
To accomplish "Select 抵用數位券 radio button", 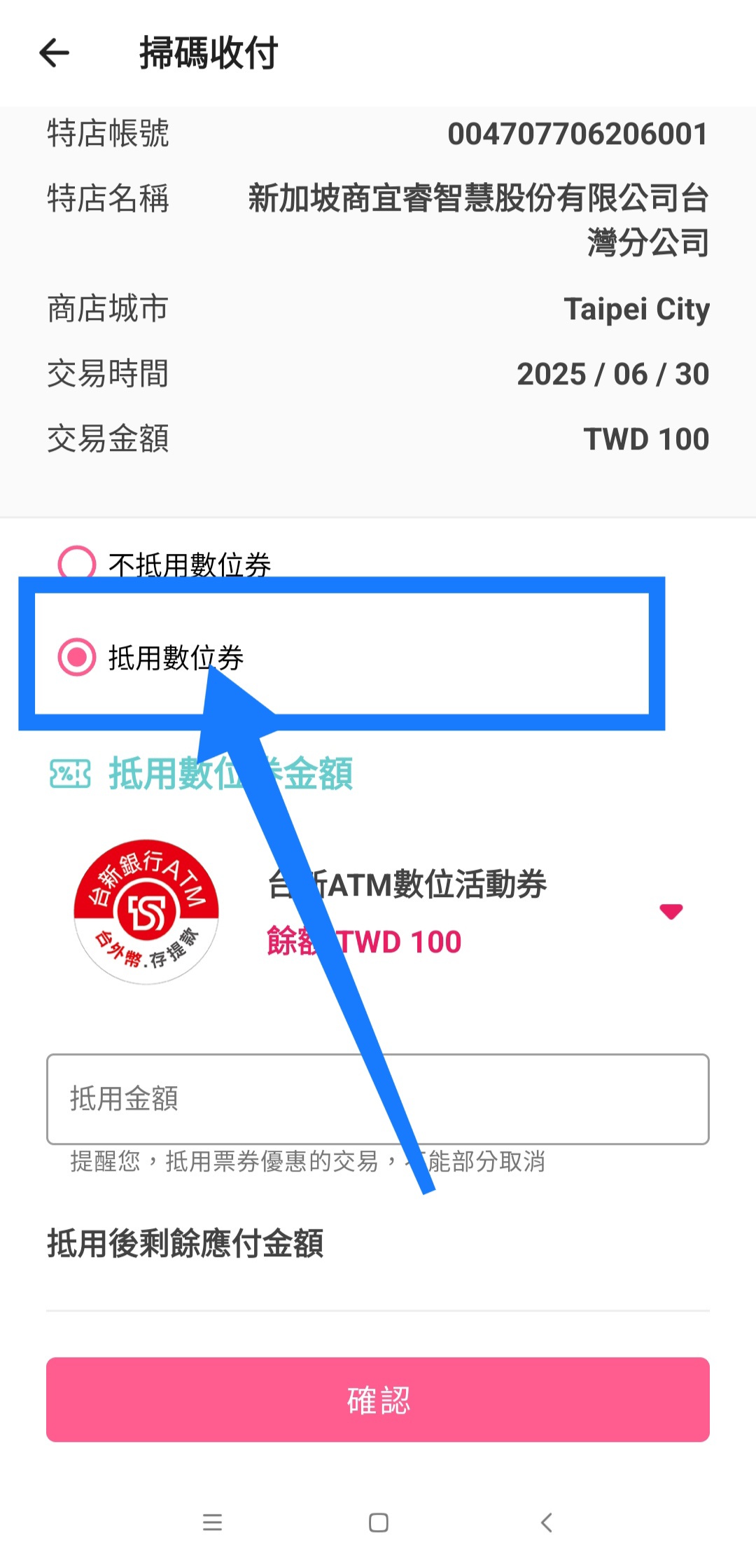I will click(x=77, y=657).
